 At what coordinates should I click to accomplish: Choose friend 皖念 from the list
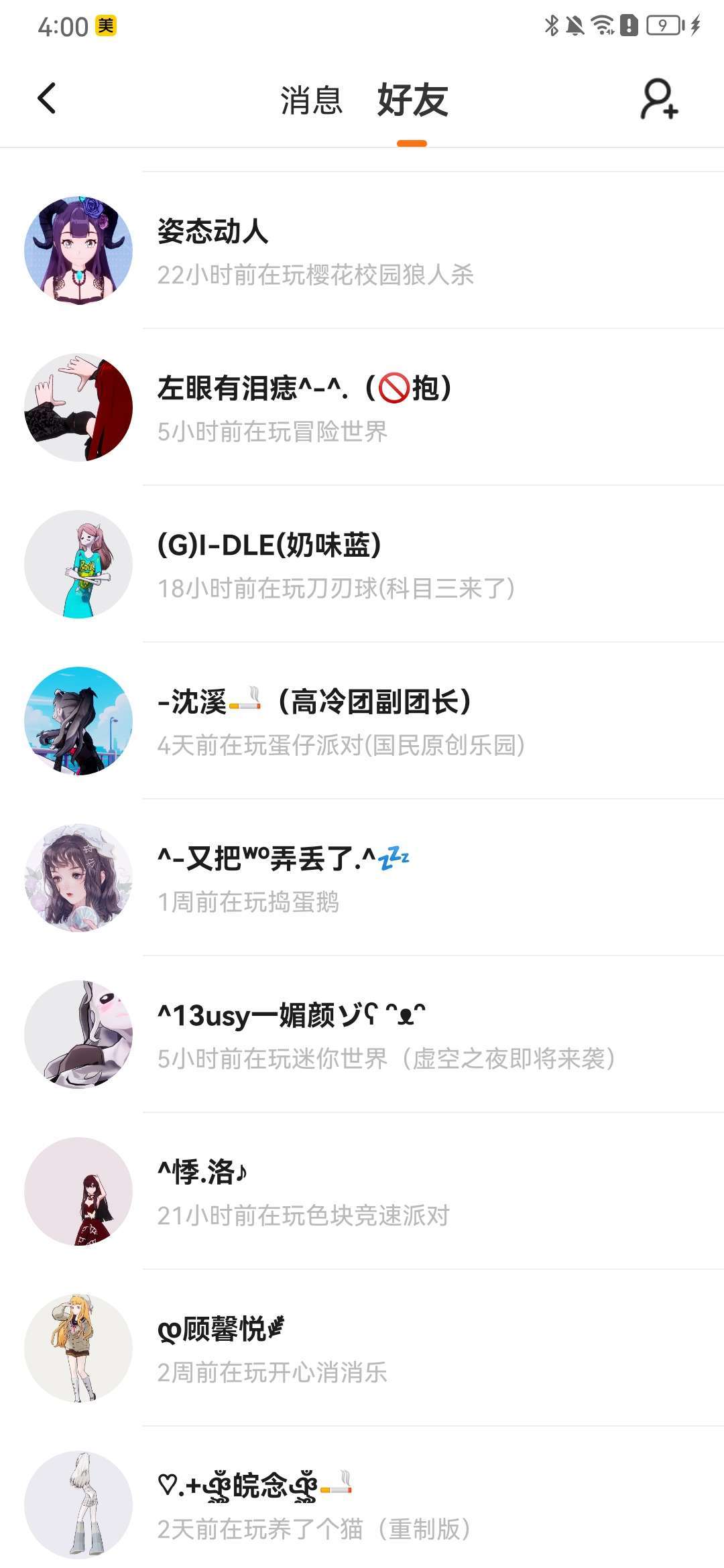pos(362,1504)
